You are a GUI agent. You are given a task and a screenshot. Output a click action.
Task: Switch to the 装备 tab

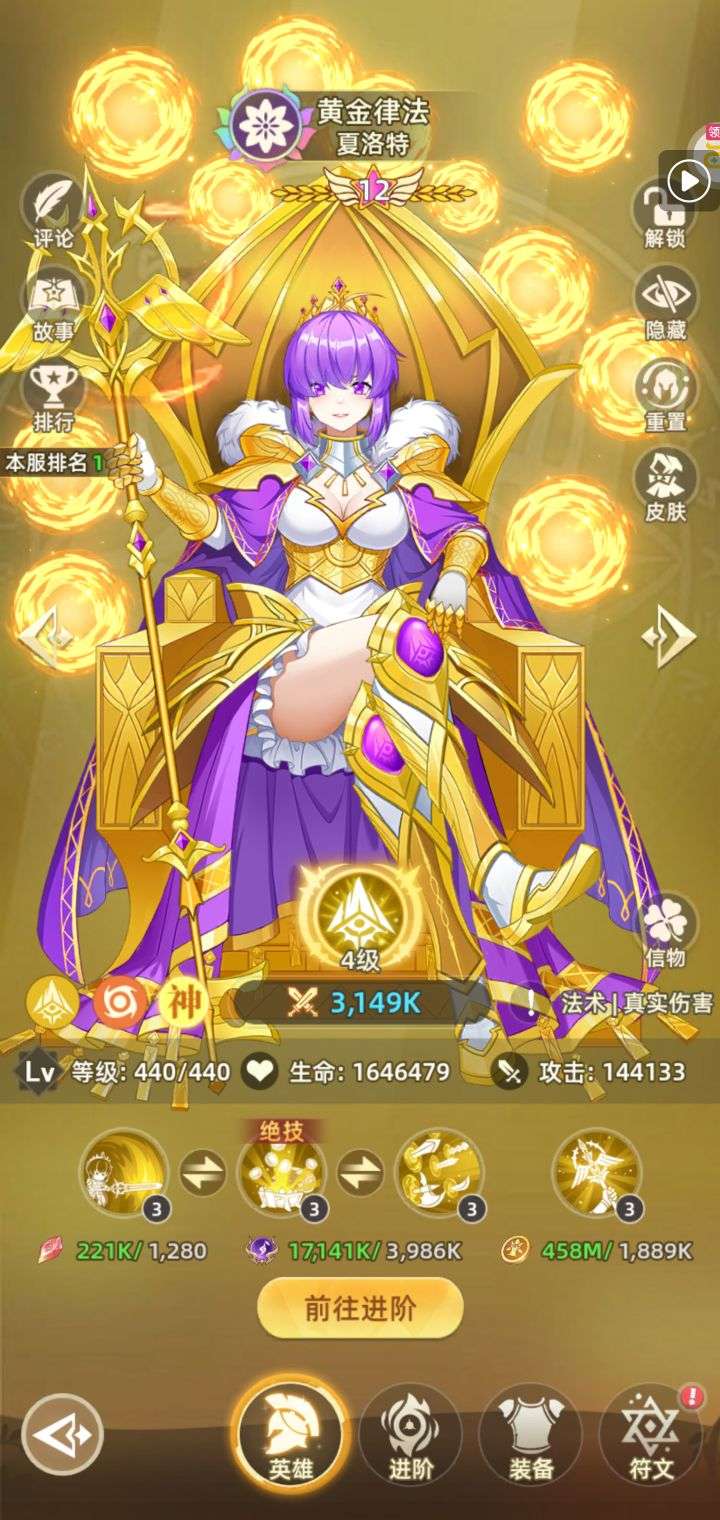pos(530,1435)
